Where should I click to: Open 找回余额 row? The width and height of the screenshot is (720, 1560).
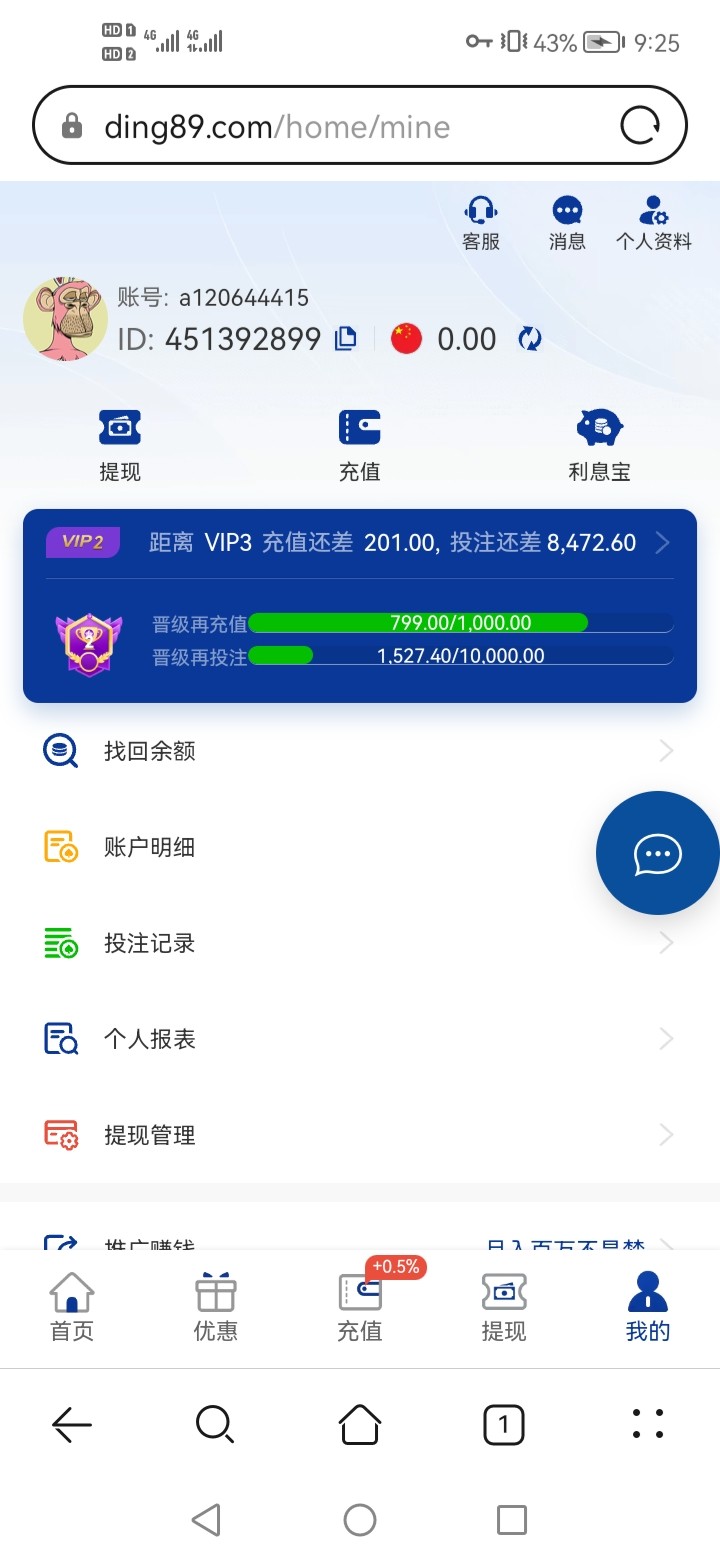360,751
